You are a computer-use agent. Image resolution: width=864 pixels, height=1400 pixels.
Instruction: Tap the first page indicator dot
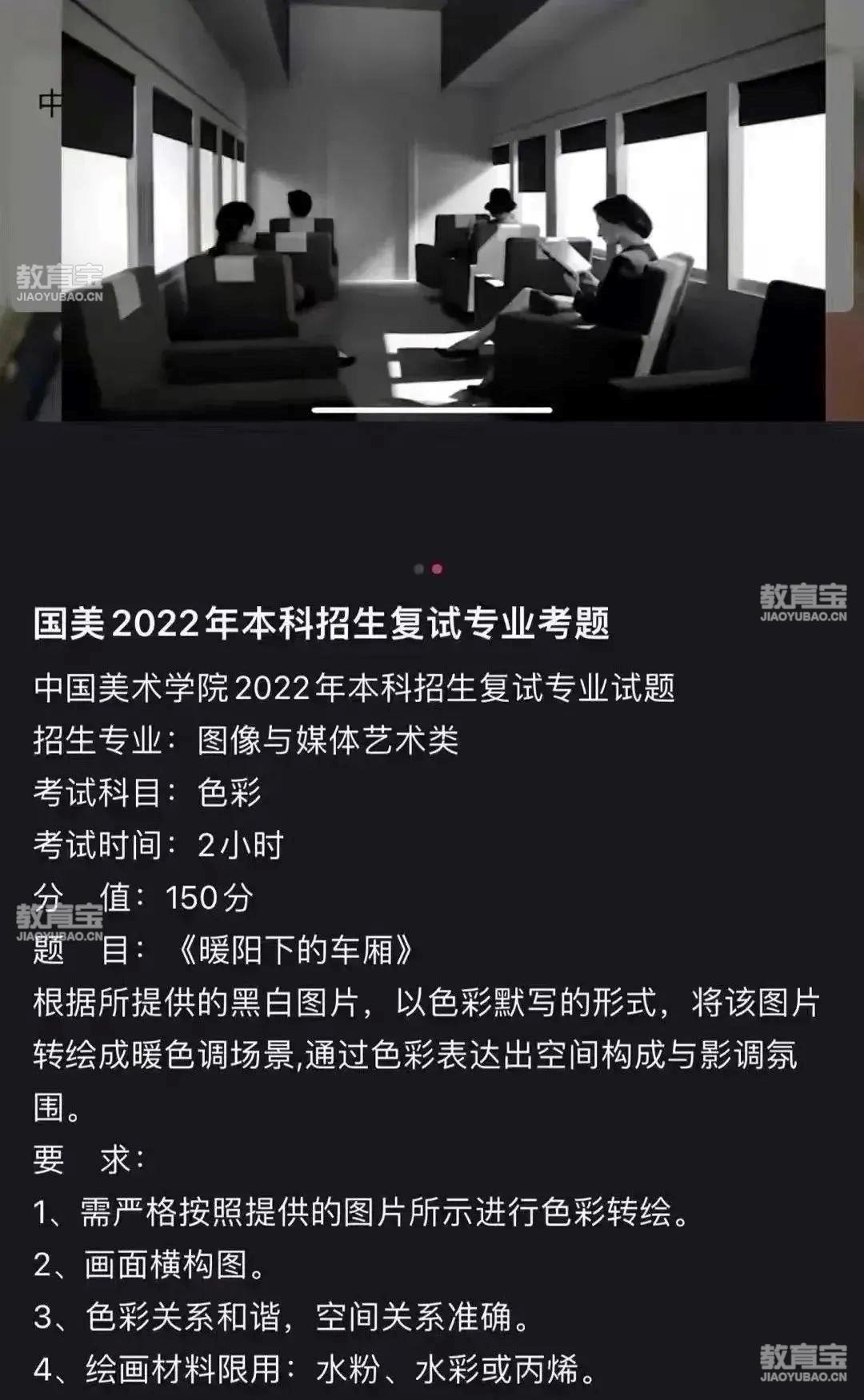pyautogui.click(x=419, y=569)
